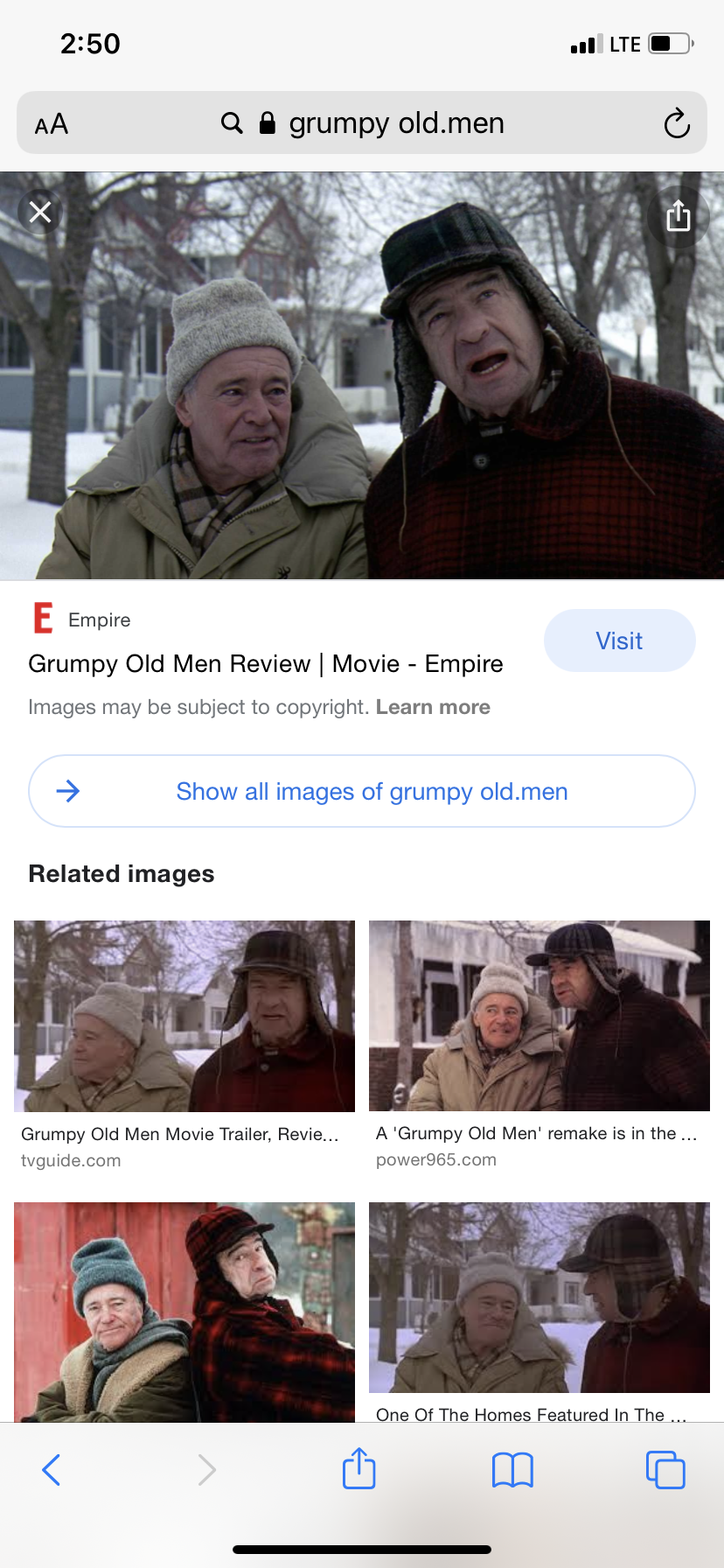Viewport: 724px width, 1568px height.
Task: Open the power965.com remake image
Action: (x=540, y=1016)
